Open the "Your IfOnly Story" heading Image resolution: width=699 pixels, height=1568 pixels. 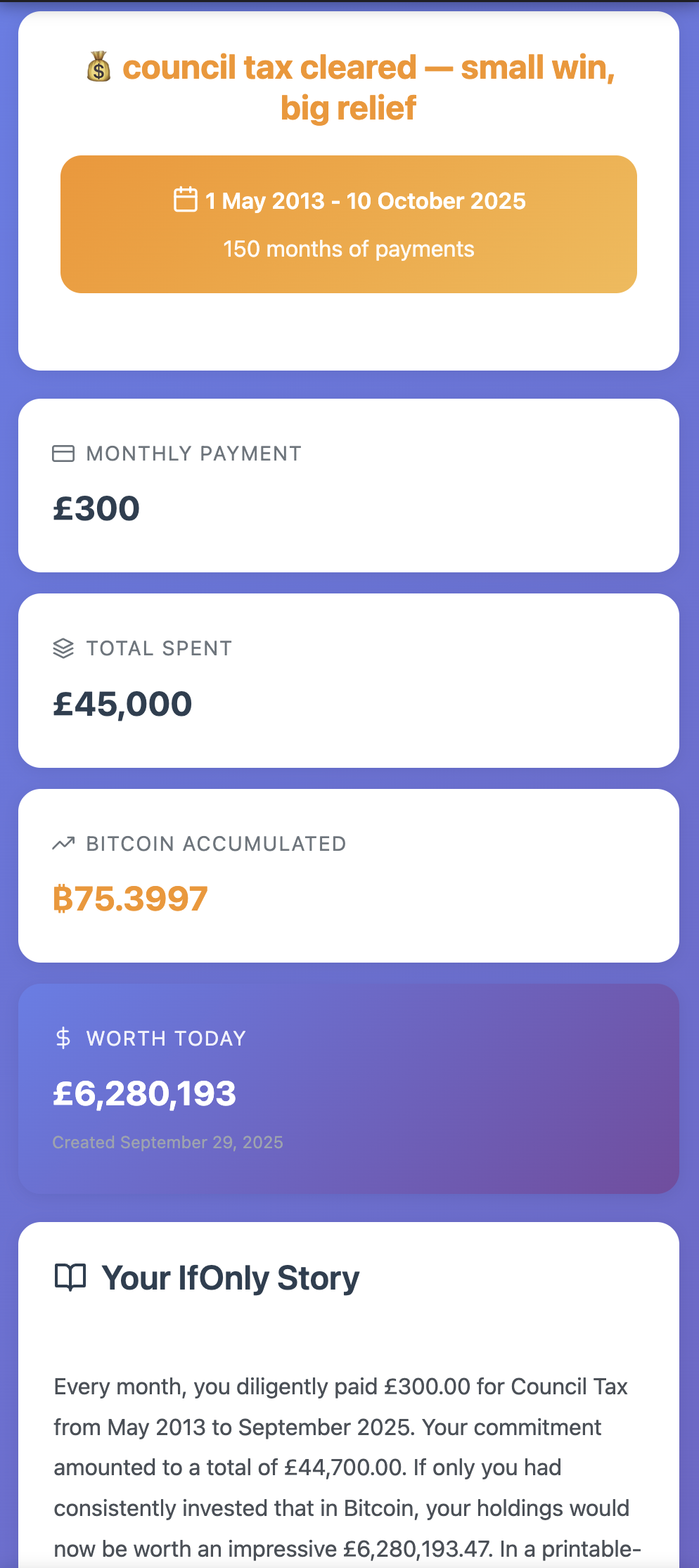point(231,1278)
